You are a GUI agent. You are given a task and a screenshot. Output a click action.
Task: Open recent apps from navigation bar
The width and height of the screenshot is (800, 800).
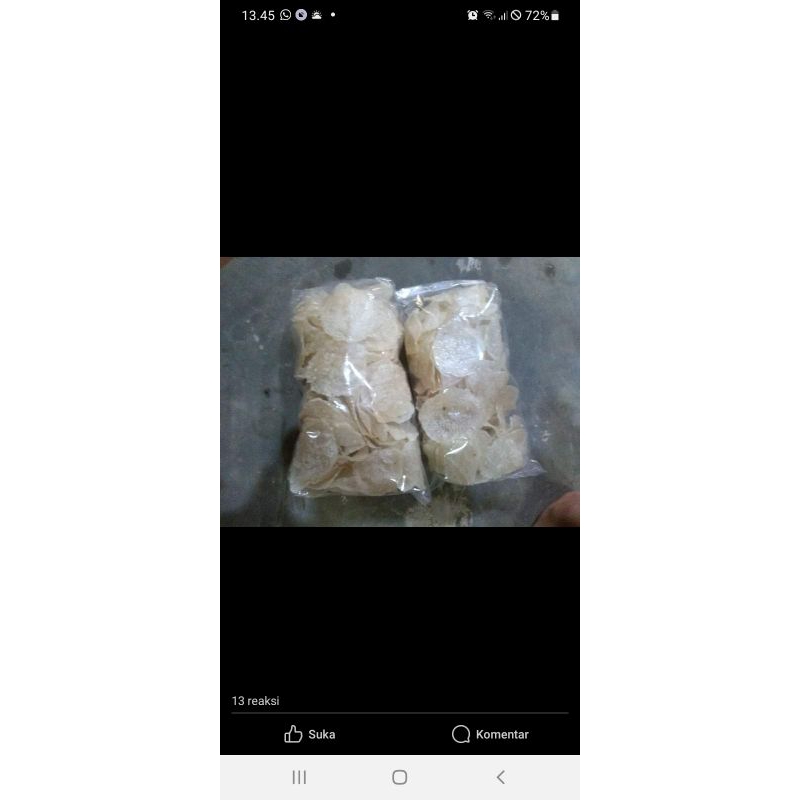299,777
